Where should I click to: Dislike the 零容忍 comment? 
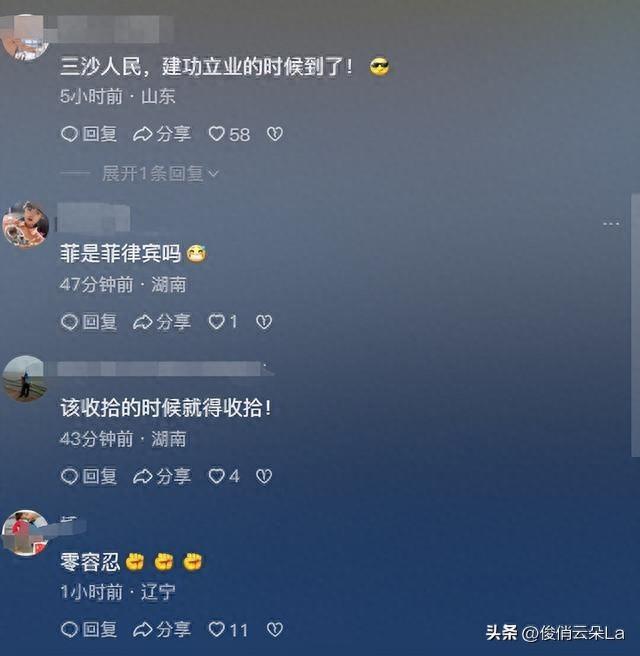click(x=275, y=629)
